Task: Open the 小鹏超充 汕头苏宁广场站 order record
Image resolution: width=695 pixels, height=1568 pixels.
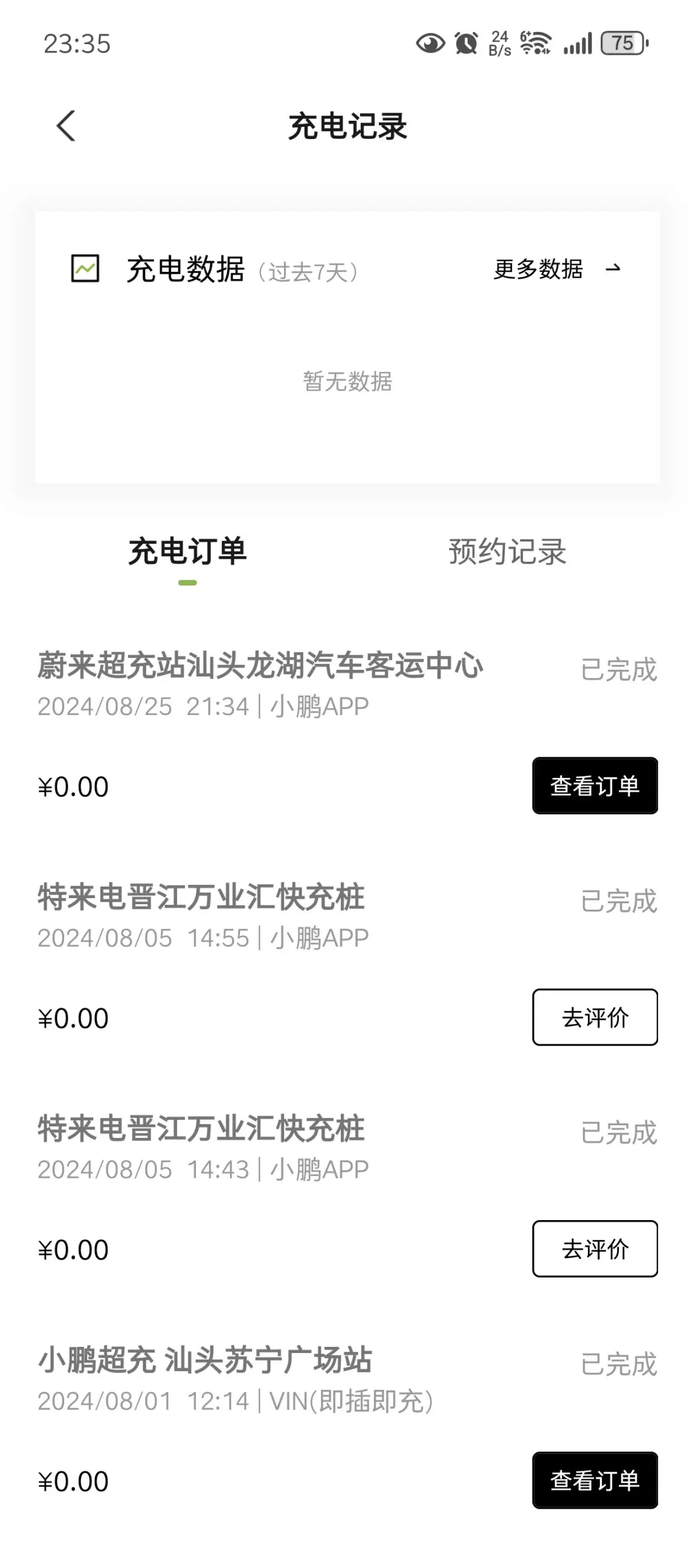Action: pyautogui.click(x=205, y=1360)
